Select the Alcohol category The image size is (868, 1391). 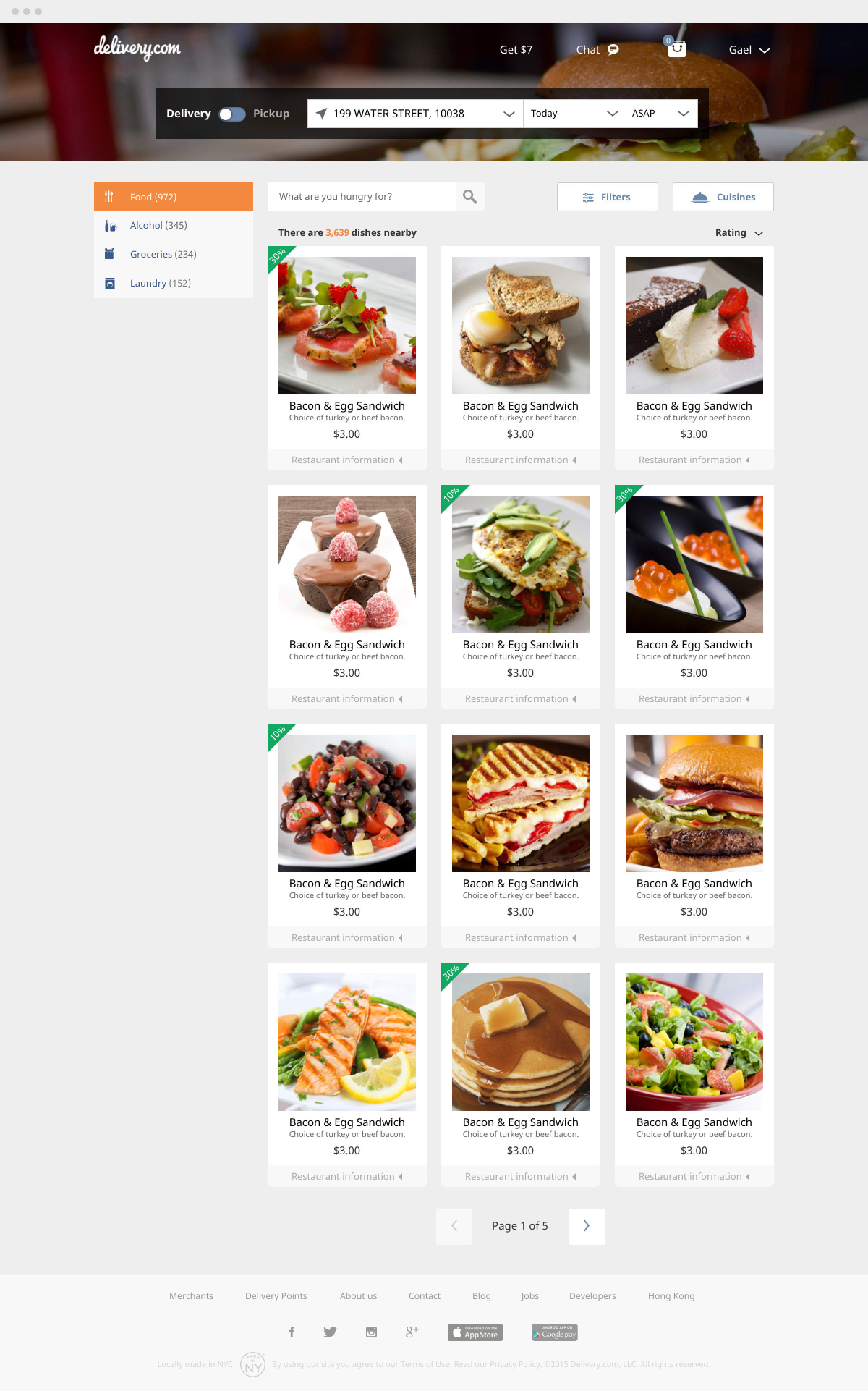point(158,226)
